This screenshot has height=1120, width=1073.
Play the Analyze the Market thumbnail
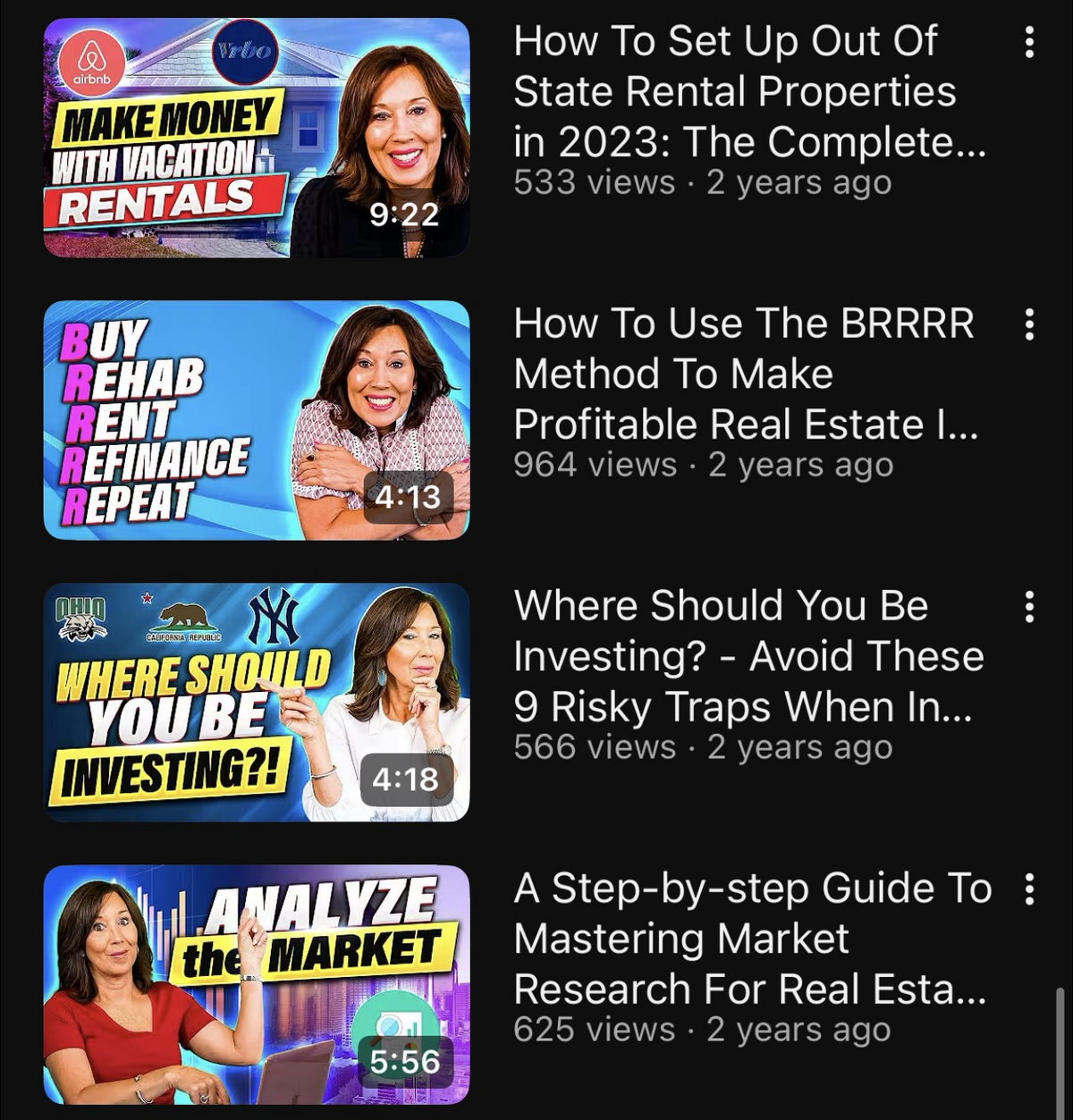(x=257, y=985)
